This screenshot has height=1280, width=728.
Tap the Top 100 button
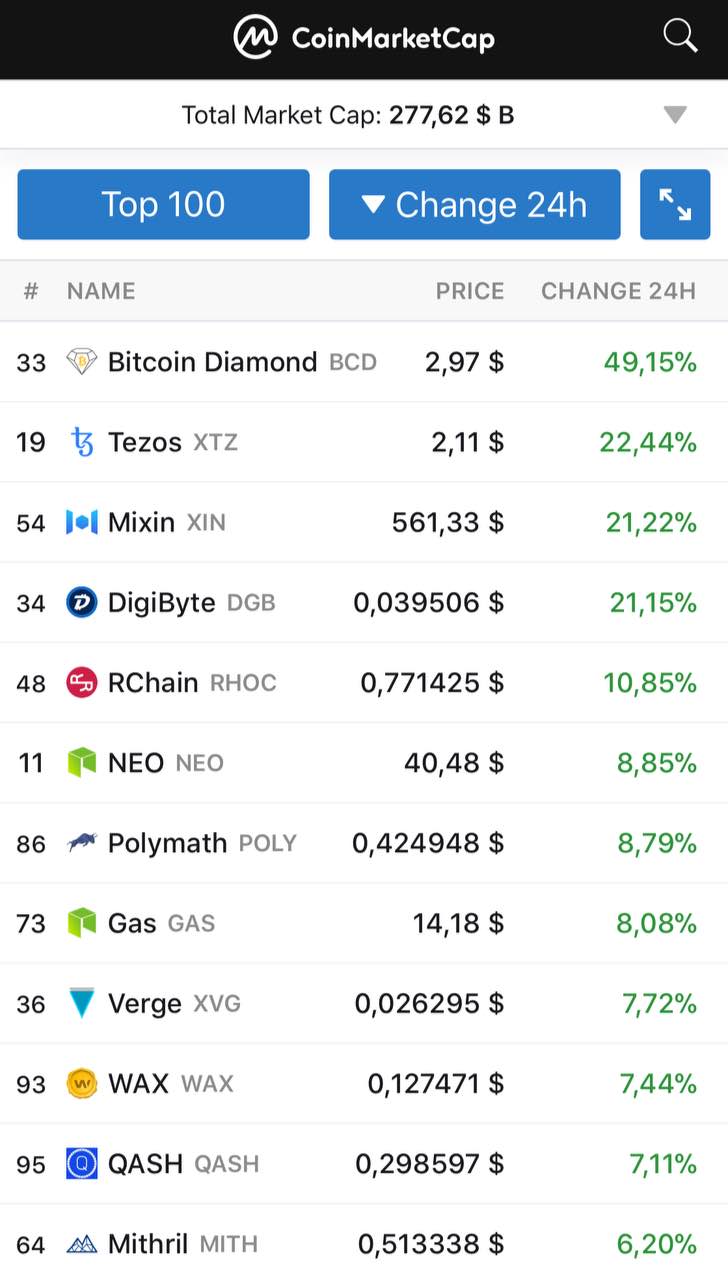pos(163,204)
